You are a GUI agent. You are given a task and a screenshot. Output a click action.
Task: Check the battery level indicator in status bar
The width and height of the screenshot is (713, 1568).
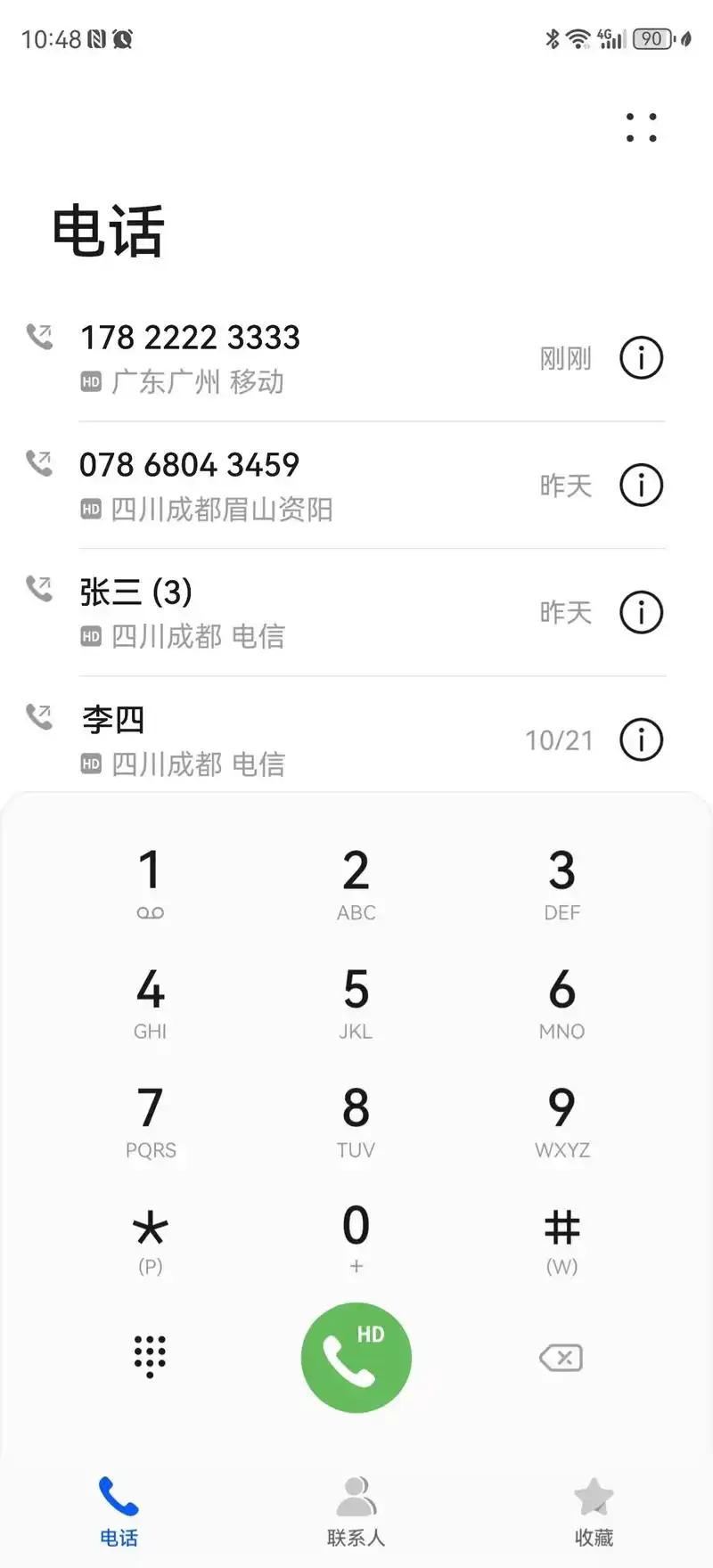tap(651, 38)
